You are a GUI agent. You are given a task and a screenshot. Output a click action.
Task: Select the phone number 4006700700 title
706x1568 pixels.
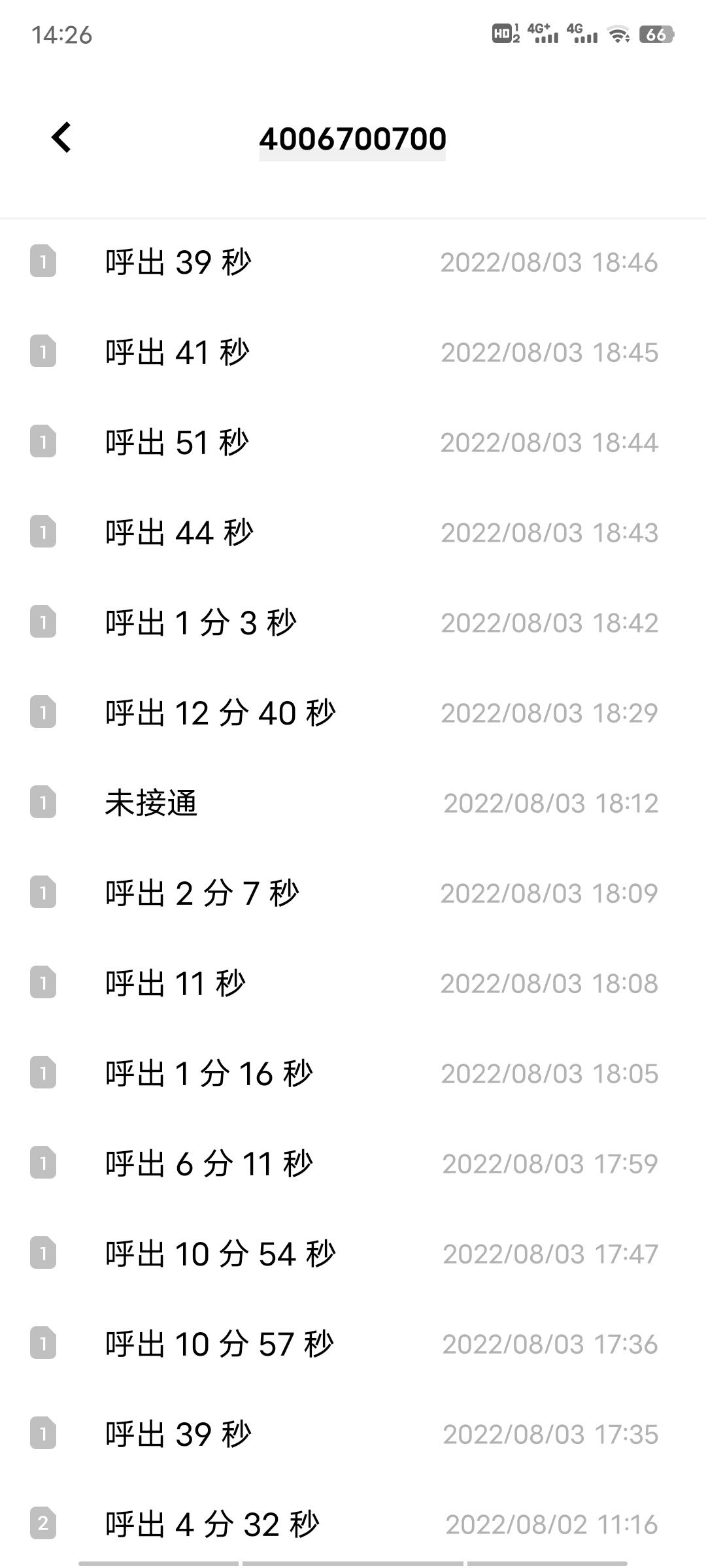click(x=352, y=138)
